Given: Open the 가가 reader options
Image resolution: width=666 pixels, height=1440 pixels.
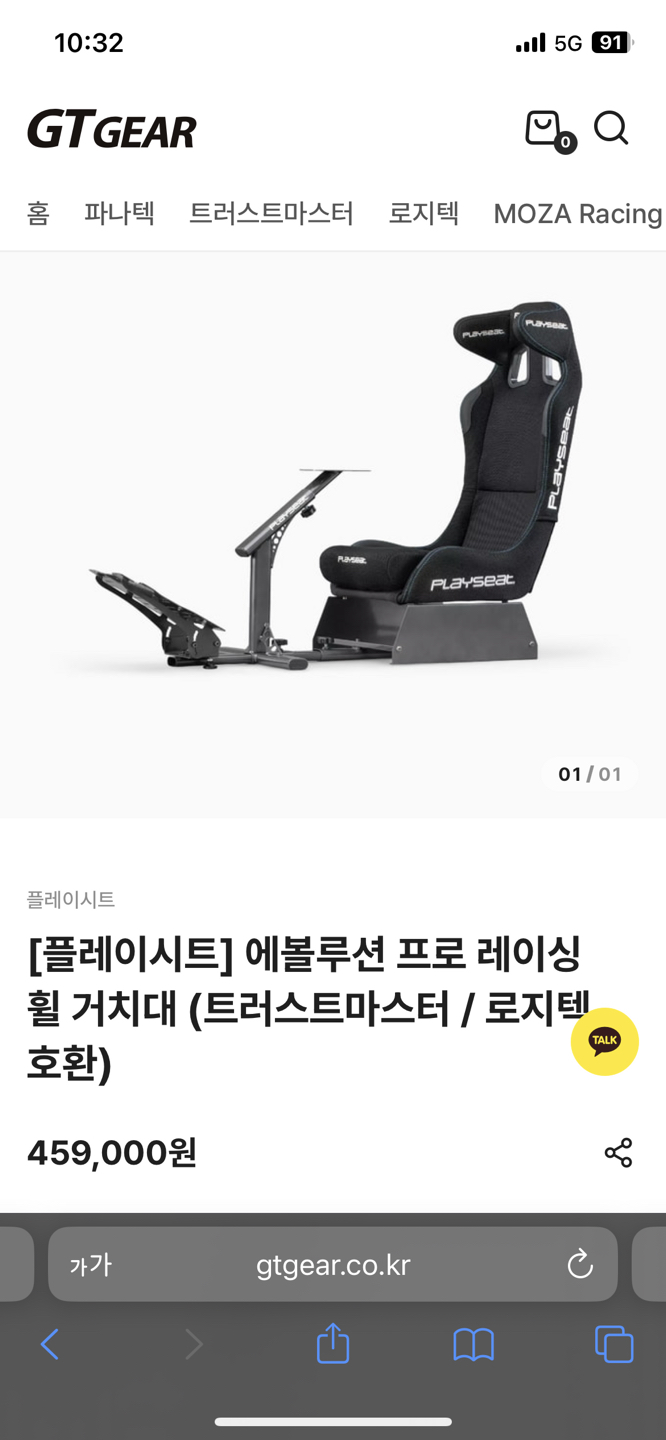Looking at the screenshot, I should tap(90, 1265).
